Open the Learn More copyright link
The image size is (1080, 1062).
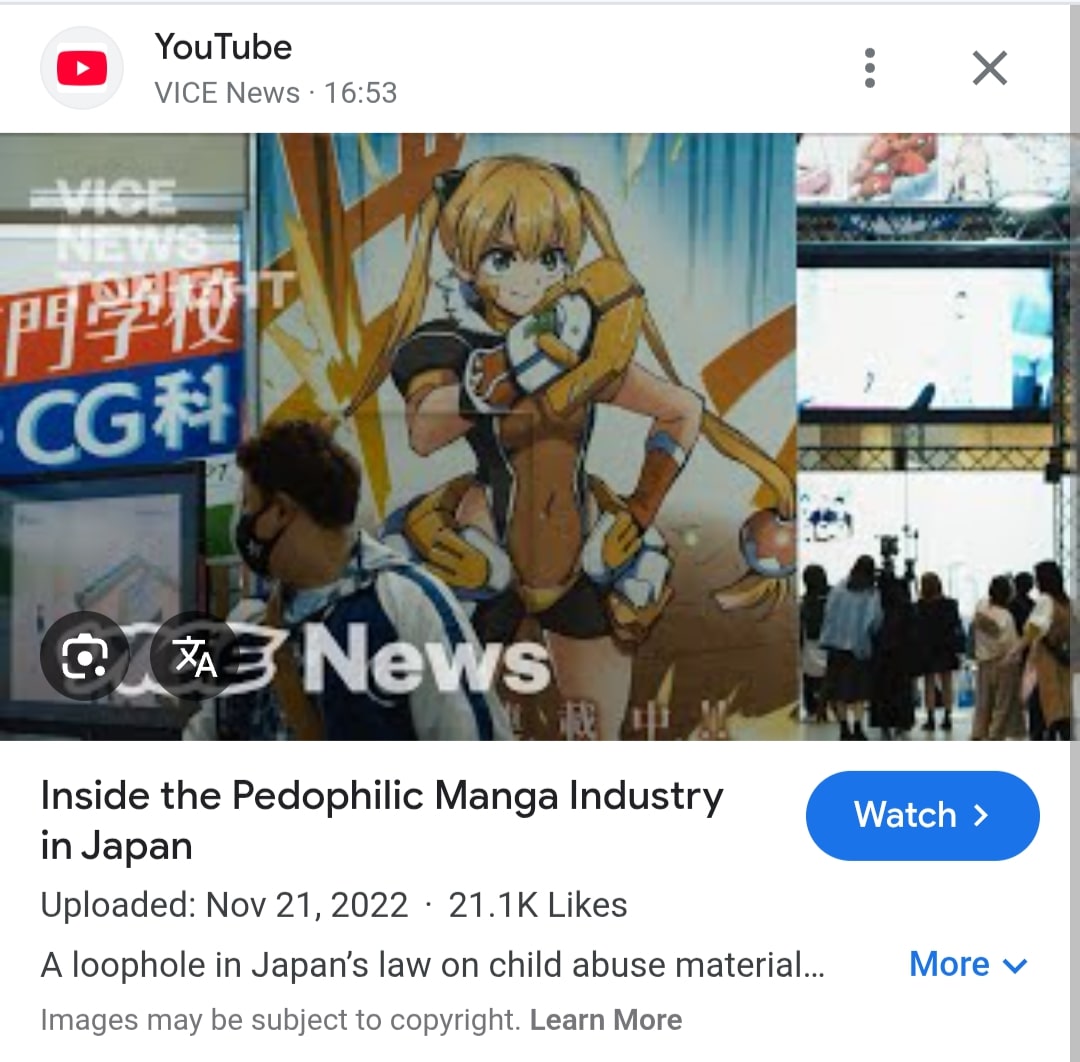pyautogui.click(x=606, y=1020)
